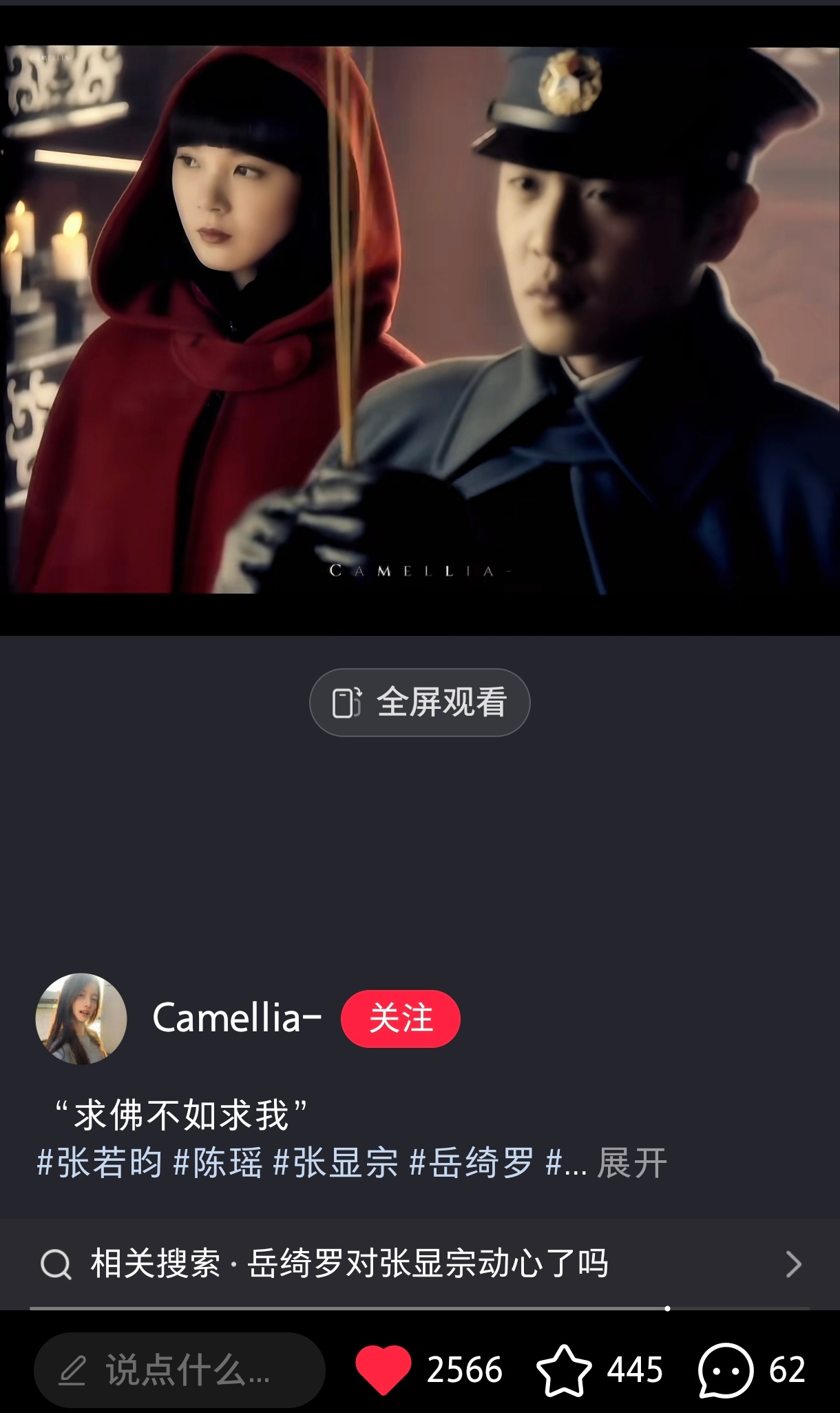
Task: Follow the creator with 关注 button
Action: (401, 1019)
